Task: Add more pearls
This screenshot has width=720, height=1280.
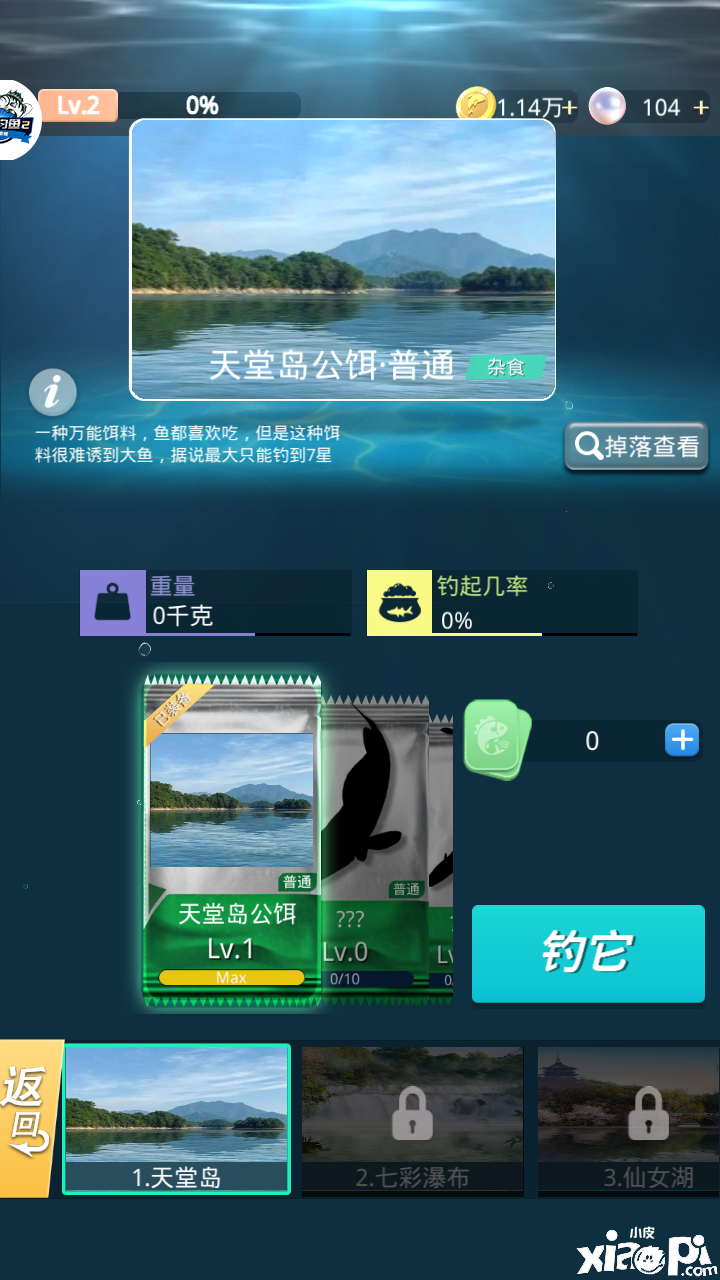Action: 701,107
